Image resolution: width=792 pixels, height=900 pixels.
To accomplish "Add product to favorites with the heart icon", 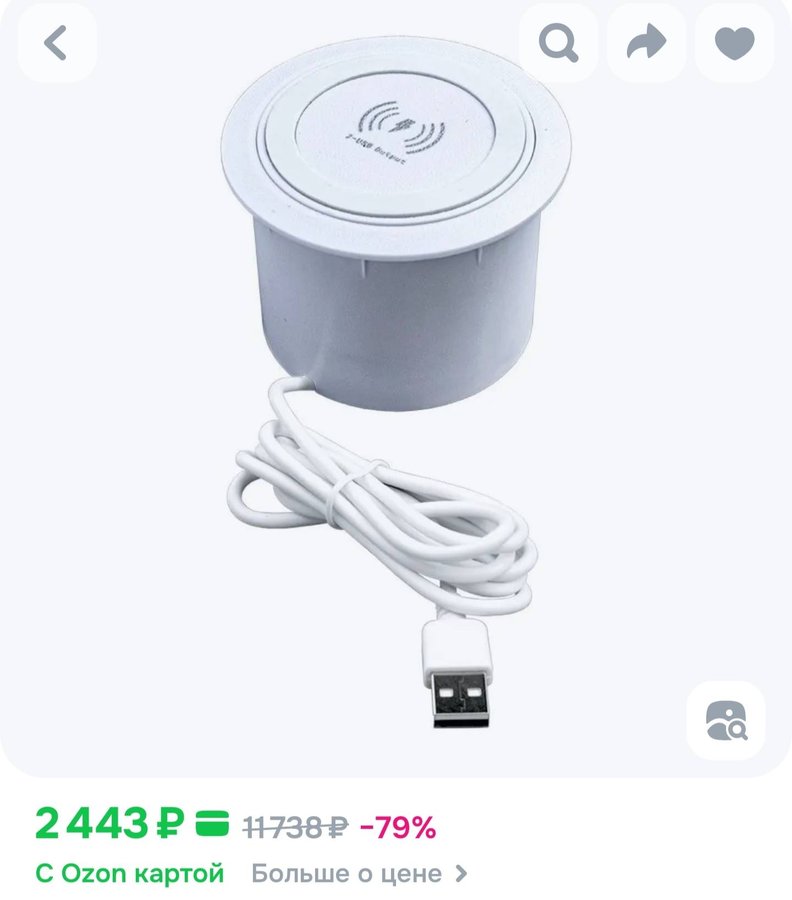I will (x=734, y=43).
